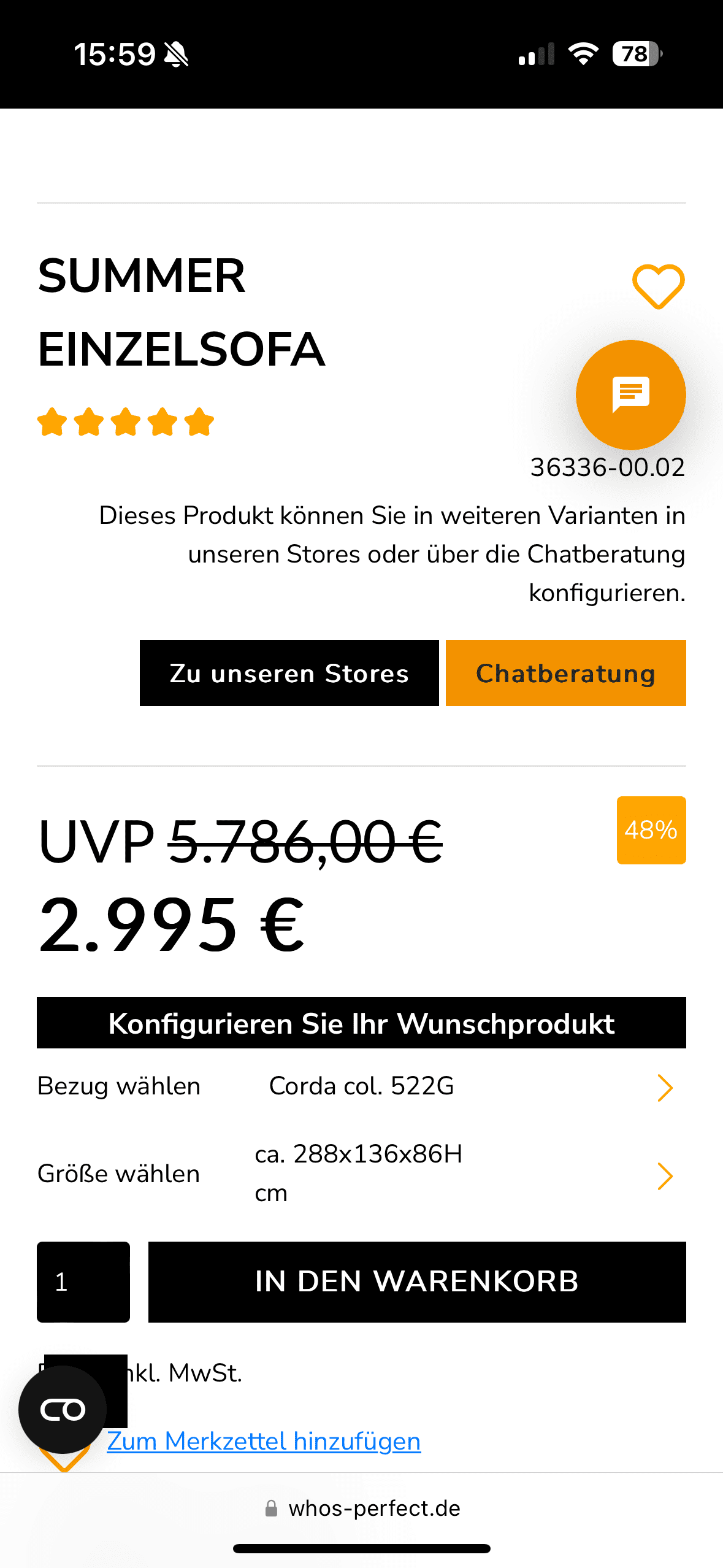Tap the quantity field showing 1
723x1568 pixels.
point(83,1282)
